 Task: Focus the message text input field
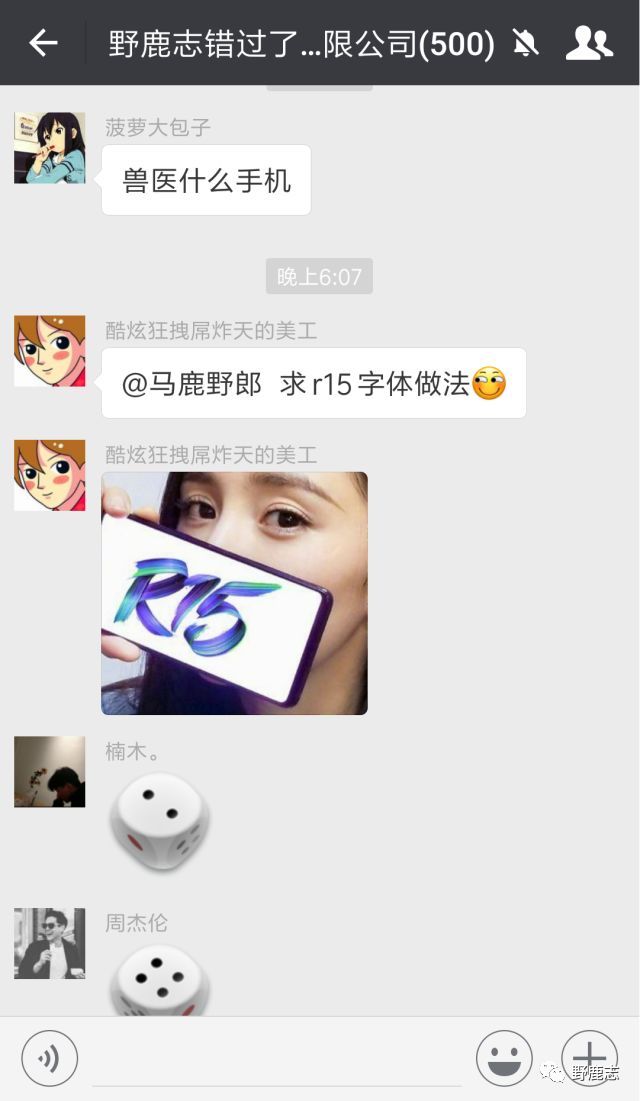point(277,1058)
